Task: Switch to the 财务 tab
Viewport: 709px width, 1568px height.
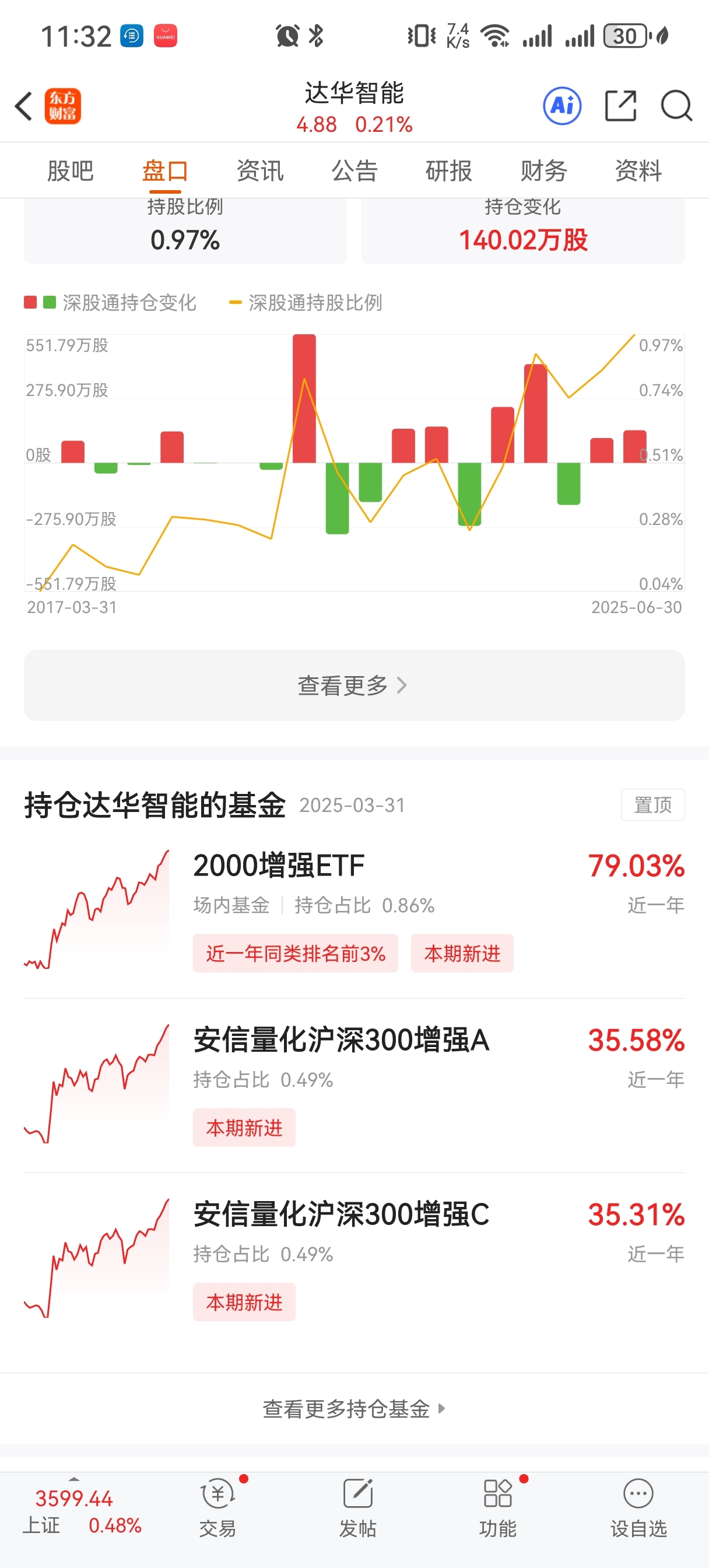Action: (543, 171)
